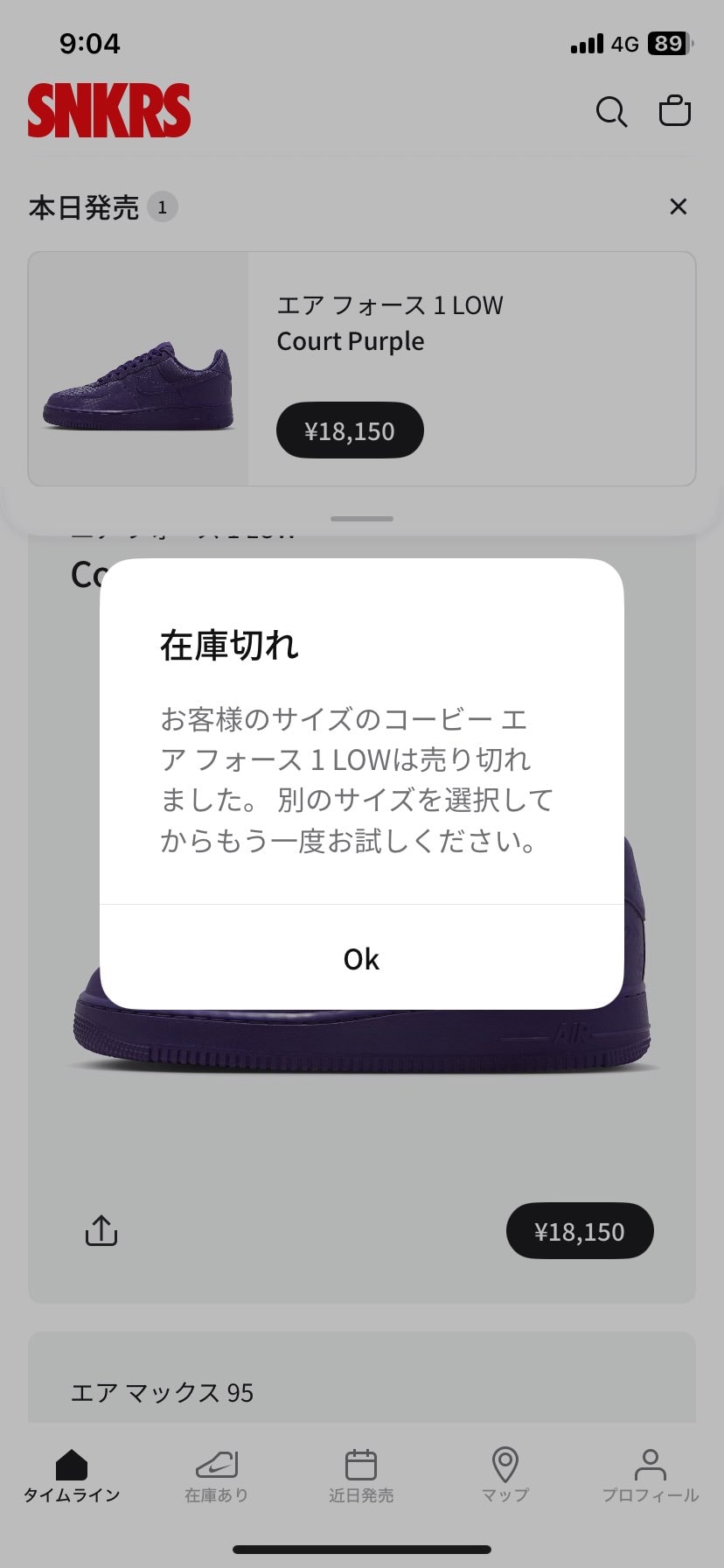Tap the ¥18,150 button beside the share icon
Image resolution: width=724 pixels, height=1568 pixels.
[580, 1231]
